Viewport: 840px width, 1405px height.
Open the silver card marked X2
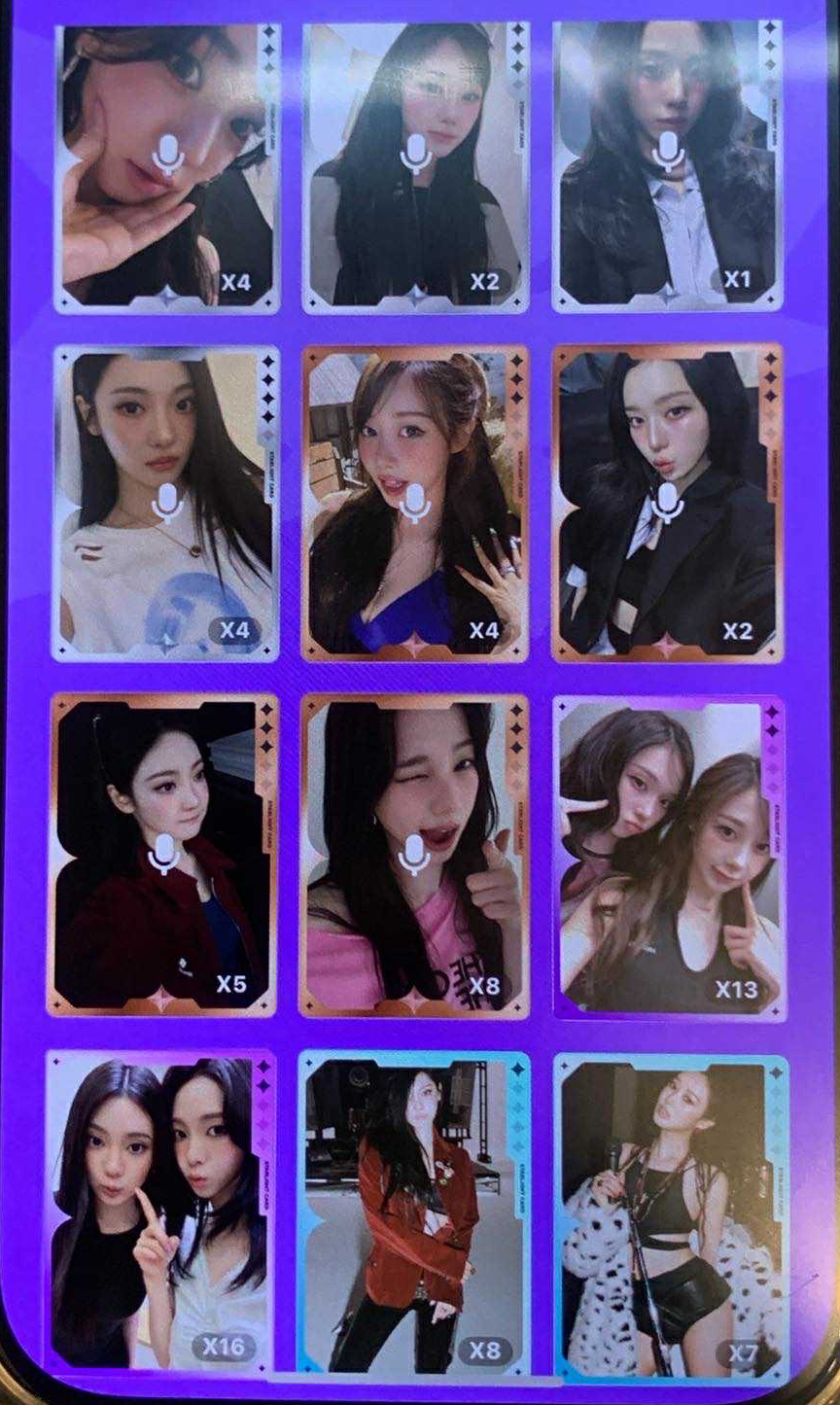[x=416, y=165]
